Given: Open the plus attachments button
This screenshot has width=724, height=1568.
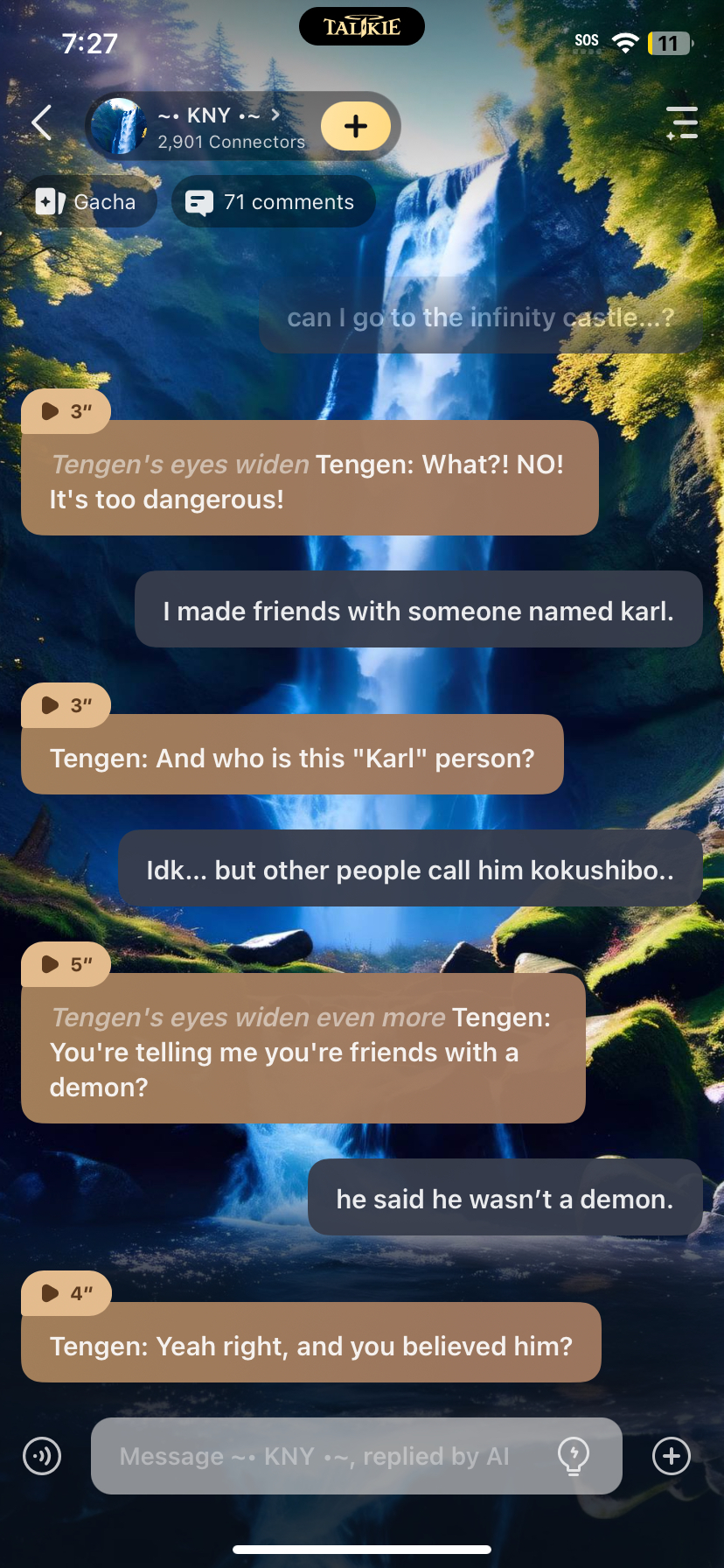Looking at the screenshot, I should point(671,1456).
